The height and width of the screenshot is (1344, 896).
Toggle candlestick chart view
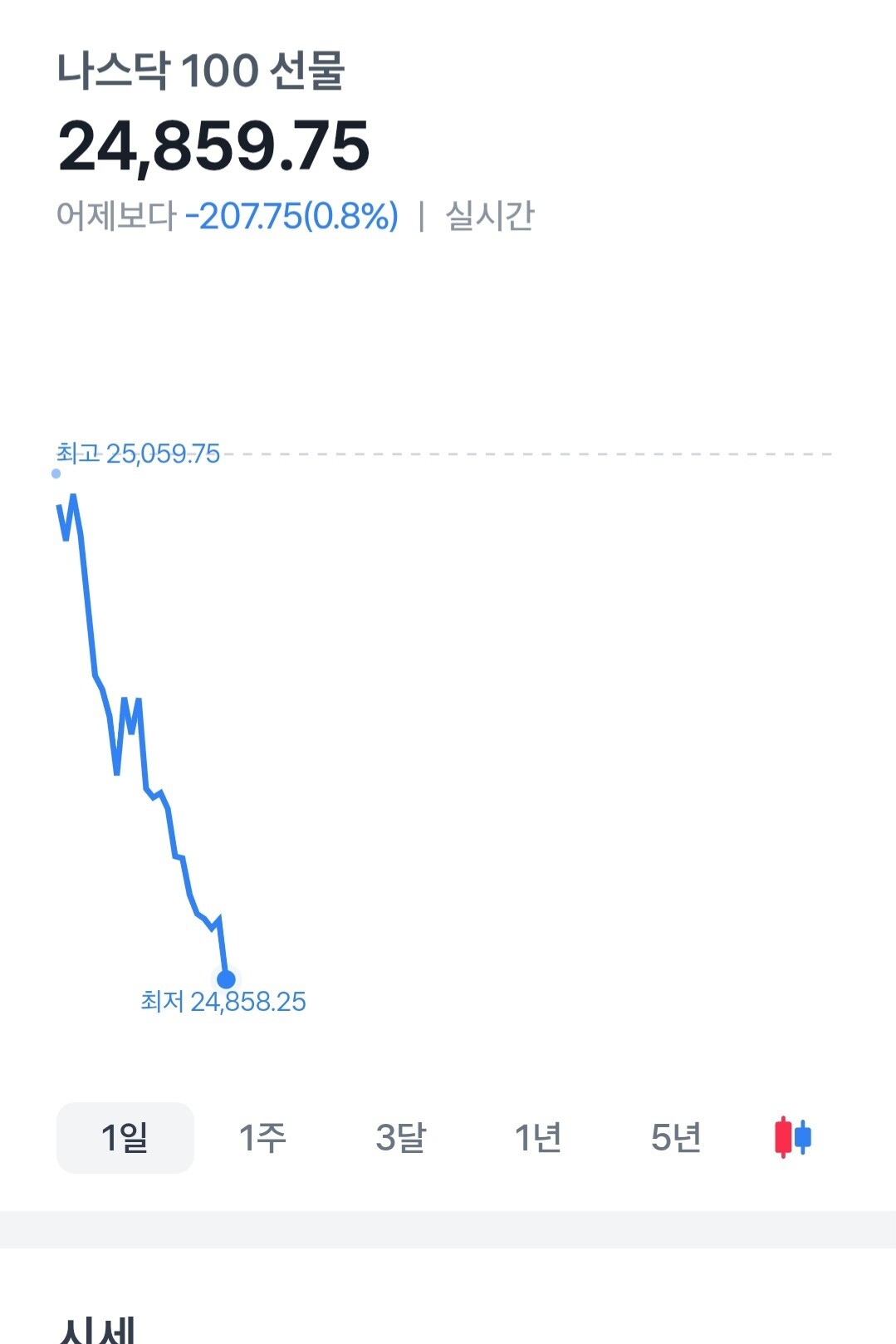[x=793, y=1137]
